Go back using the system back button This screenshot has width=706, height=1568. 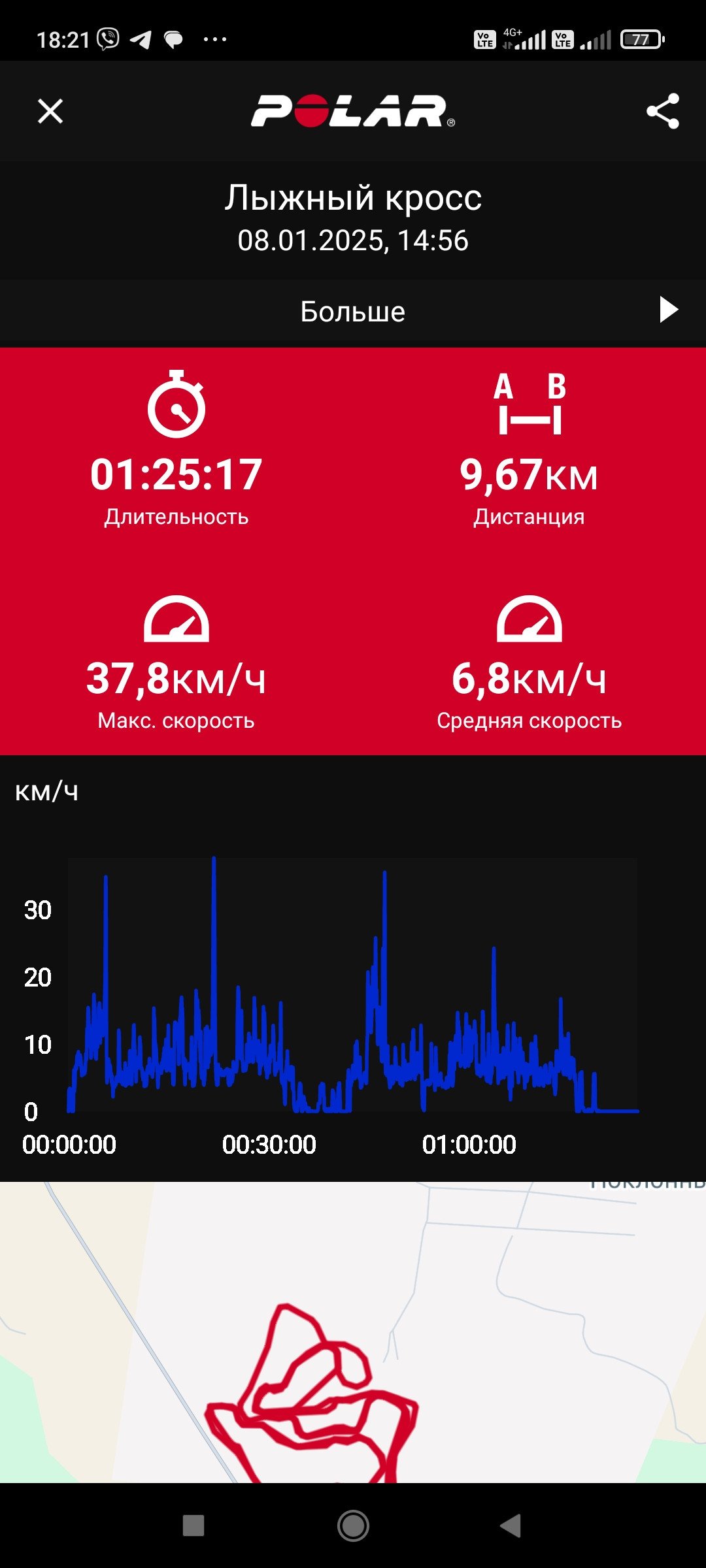(511, 1526)
